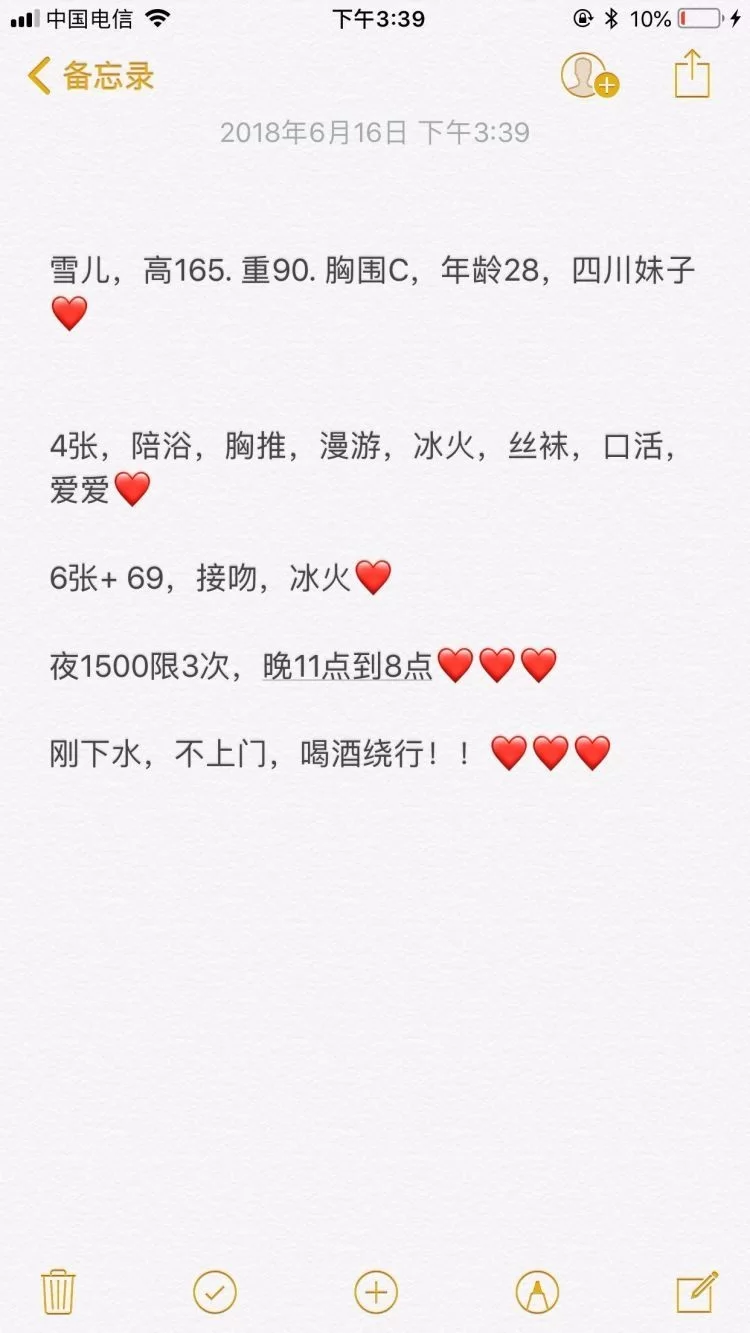The image size is (750, 1333).
Task: Open the share sheet icon
Action: tap(692, 75)
